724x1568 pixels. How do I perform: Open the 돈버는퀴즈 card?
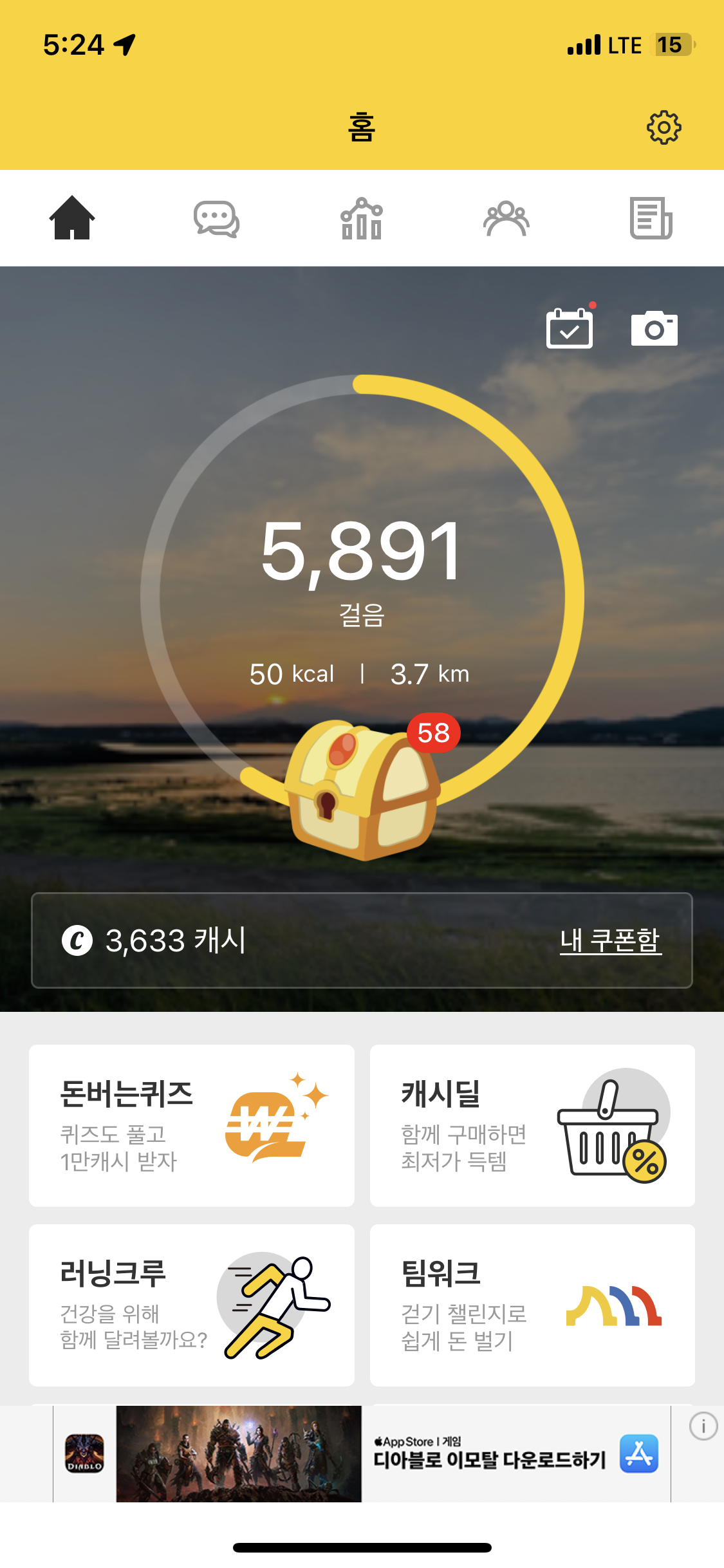pos(192,1126)
